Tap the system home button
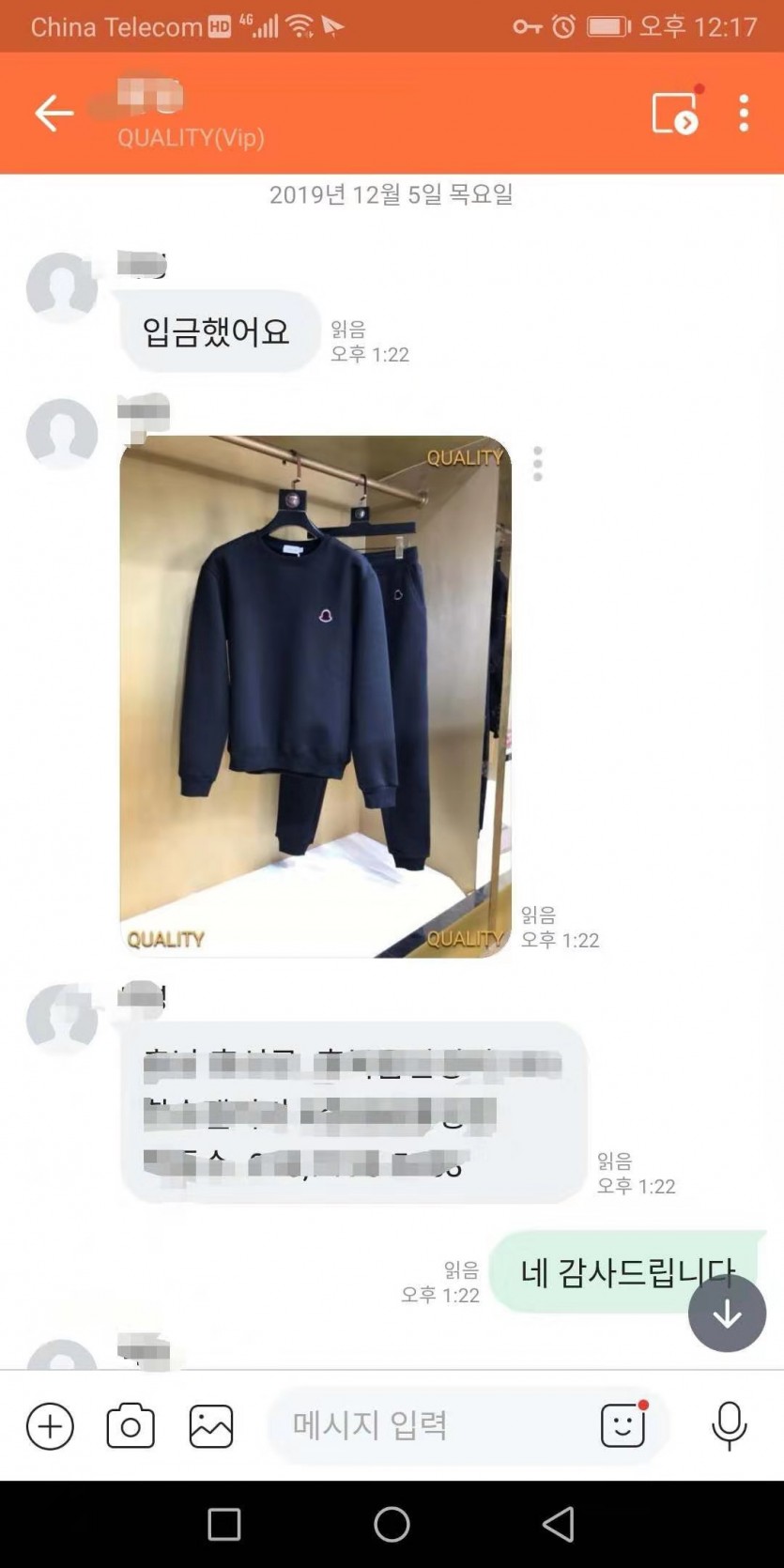784x1568 pixels. coord(392,1525)
